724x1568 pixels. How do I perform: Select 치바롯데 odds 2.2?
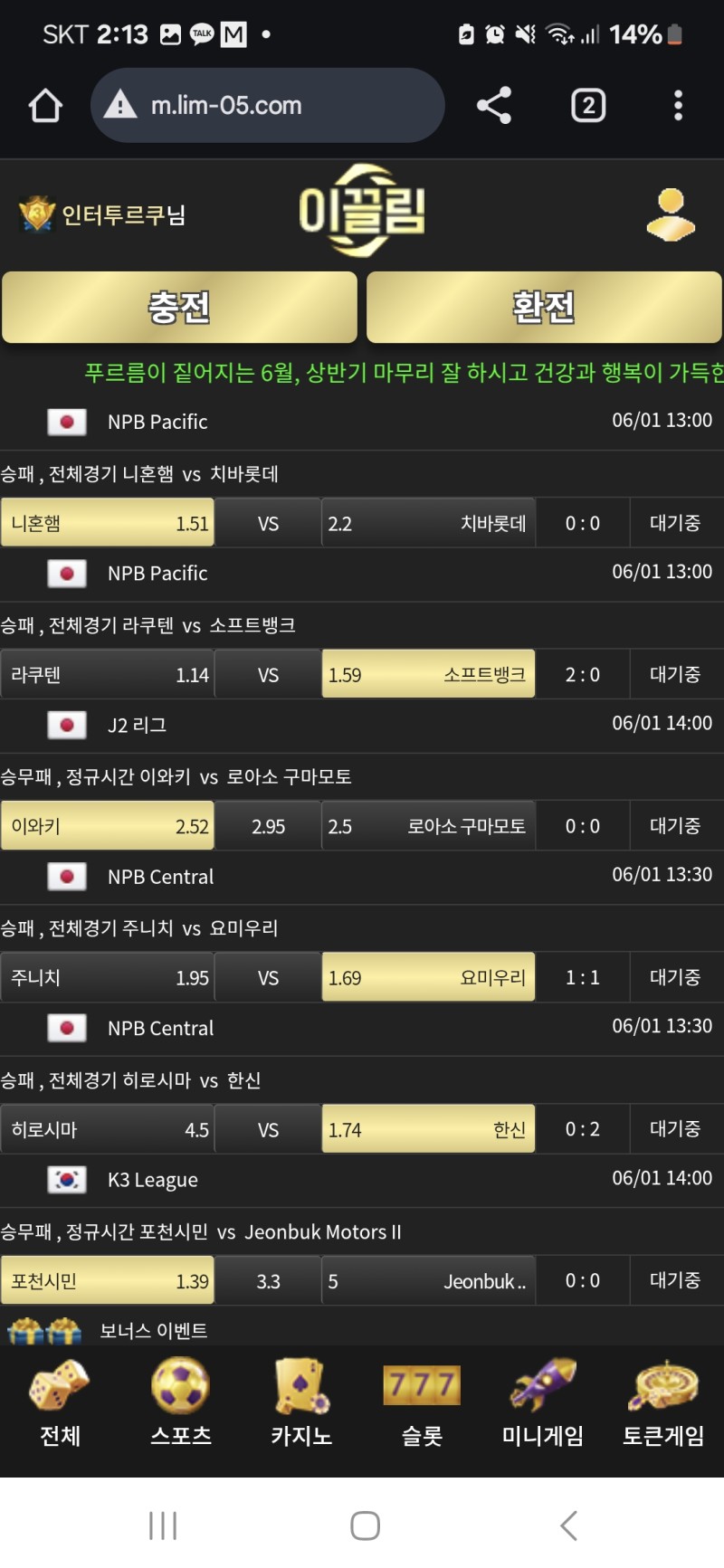coord(428,523)
